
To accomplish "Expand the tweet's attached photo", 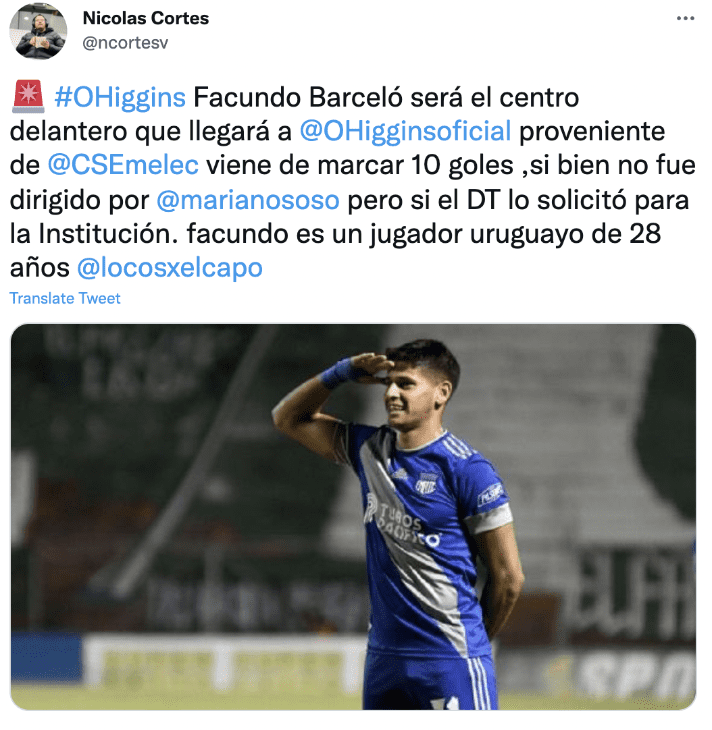I will coord(353,517).
